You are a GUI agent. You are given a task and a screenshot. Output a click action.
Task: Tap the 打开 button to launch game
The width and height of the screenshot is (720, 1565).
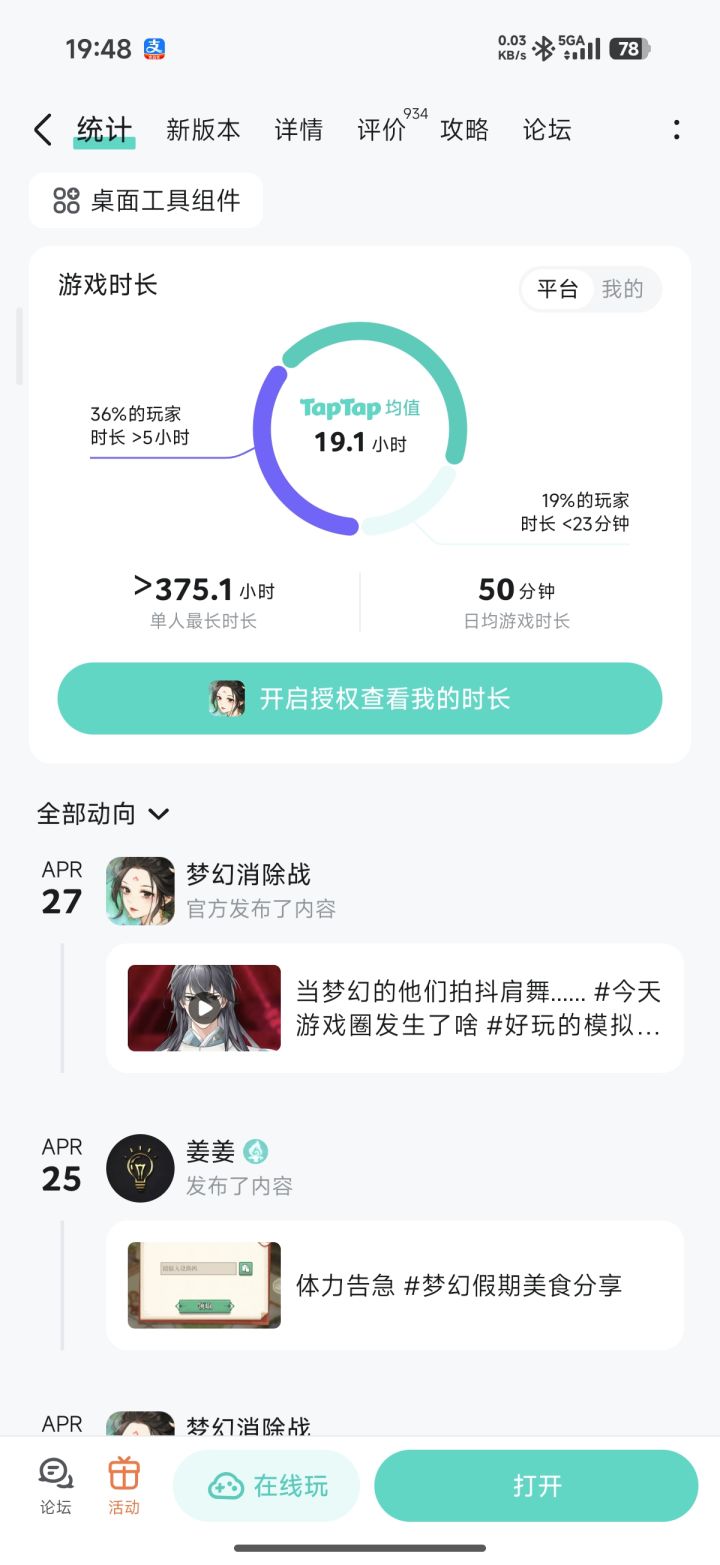coord(536,1485)
